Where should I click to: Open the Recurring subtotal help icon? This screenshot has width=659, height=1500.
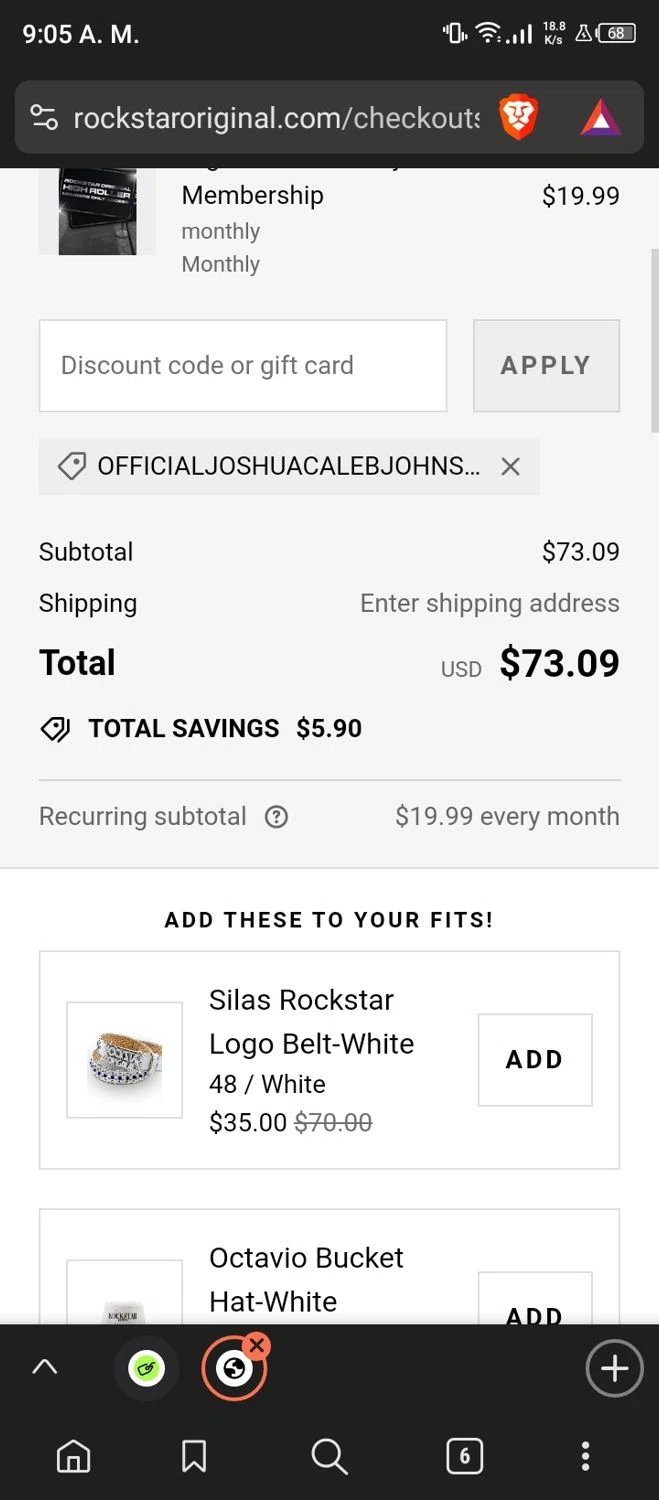276,817
